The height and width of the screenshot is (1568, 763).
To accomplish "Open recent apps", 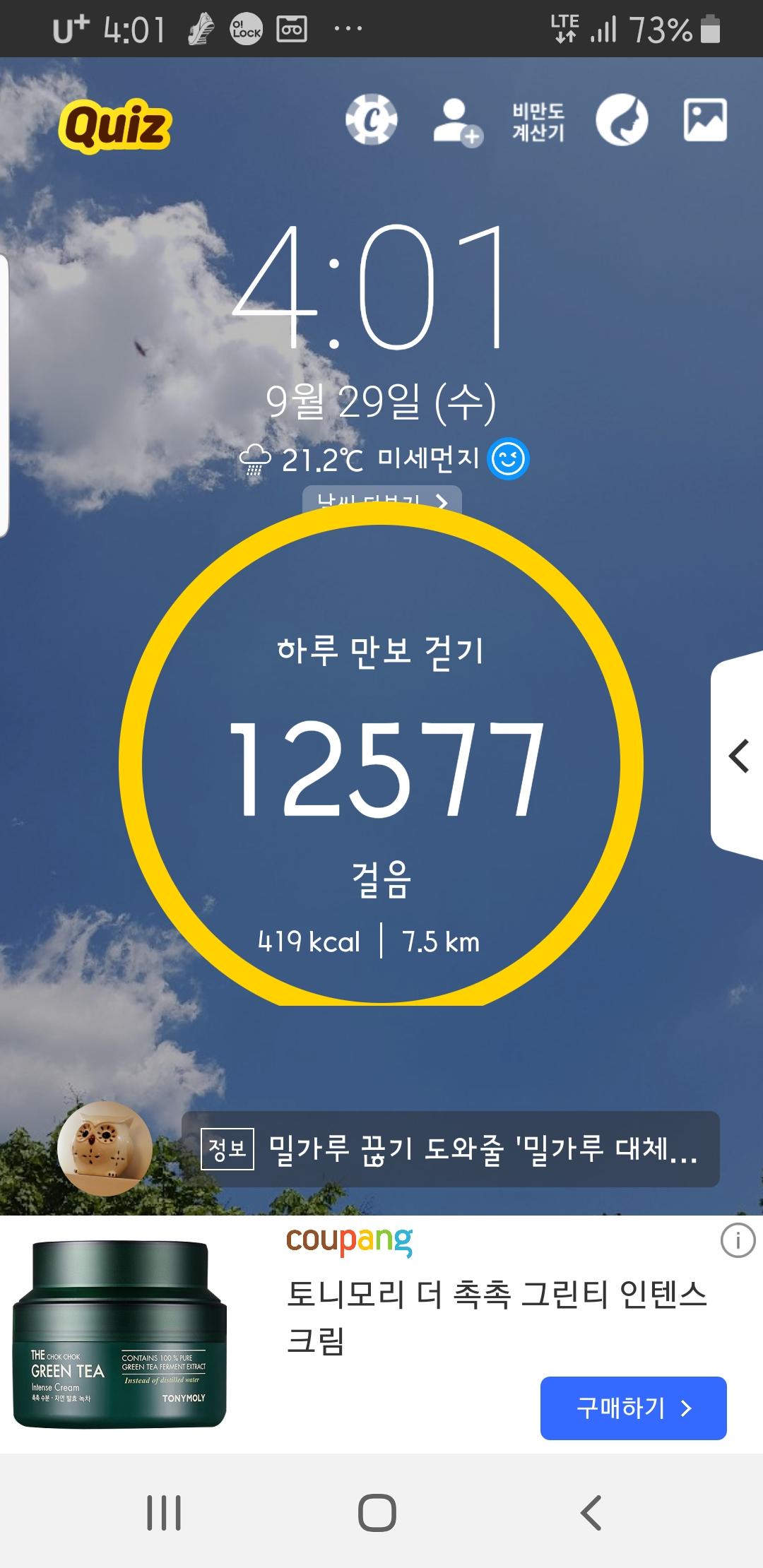I will 164,1513.
